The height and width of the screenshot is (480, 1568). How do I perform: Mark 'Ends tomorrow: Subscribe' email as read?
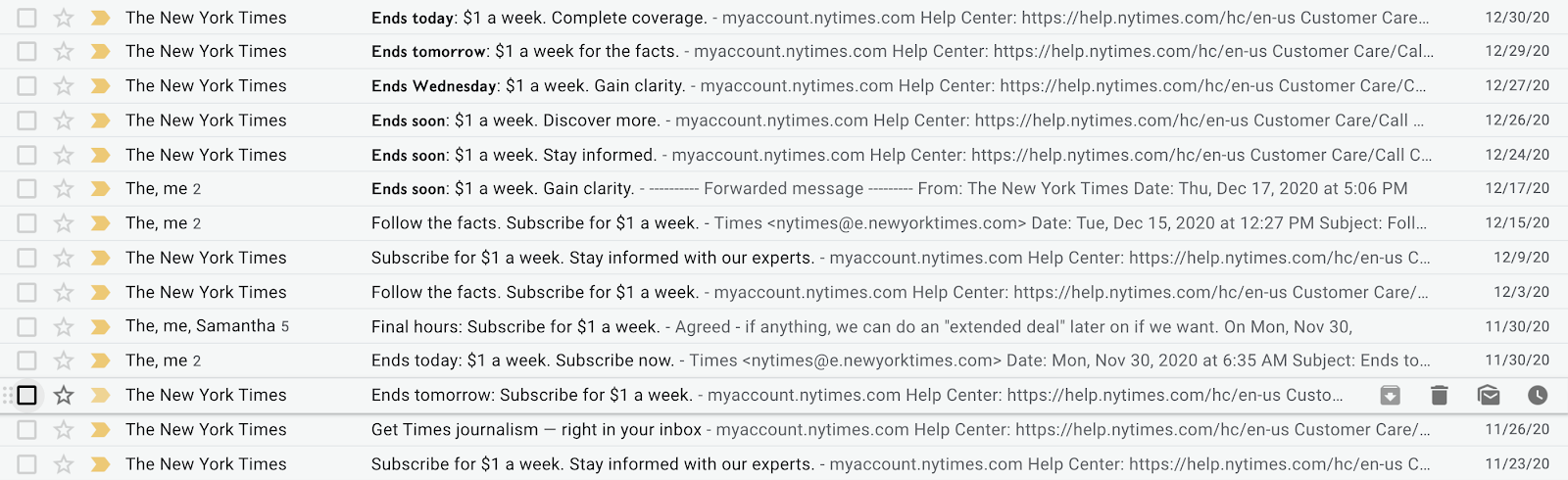[x=1489, y=395]
